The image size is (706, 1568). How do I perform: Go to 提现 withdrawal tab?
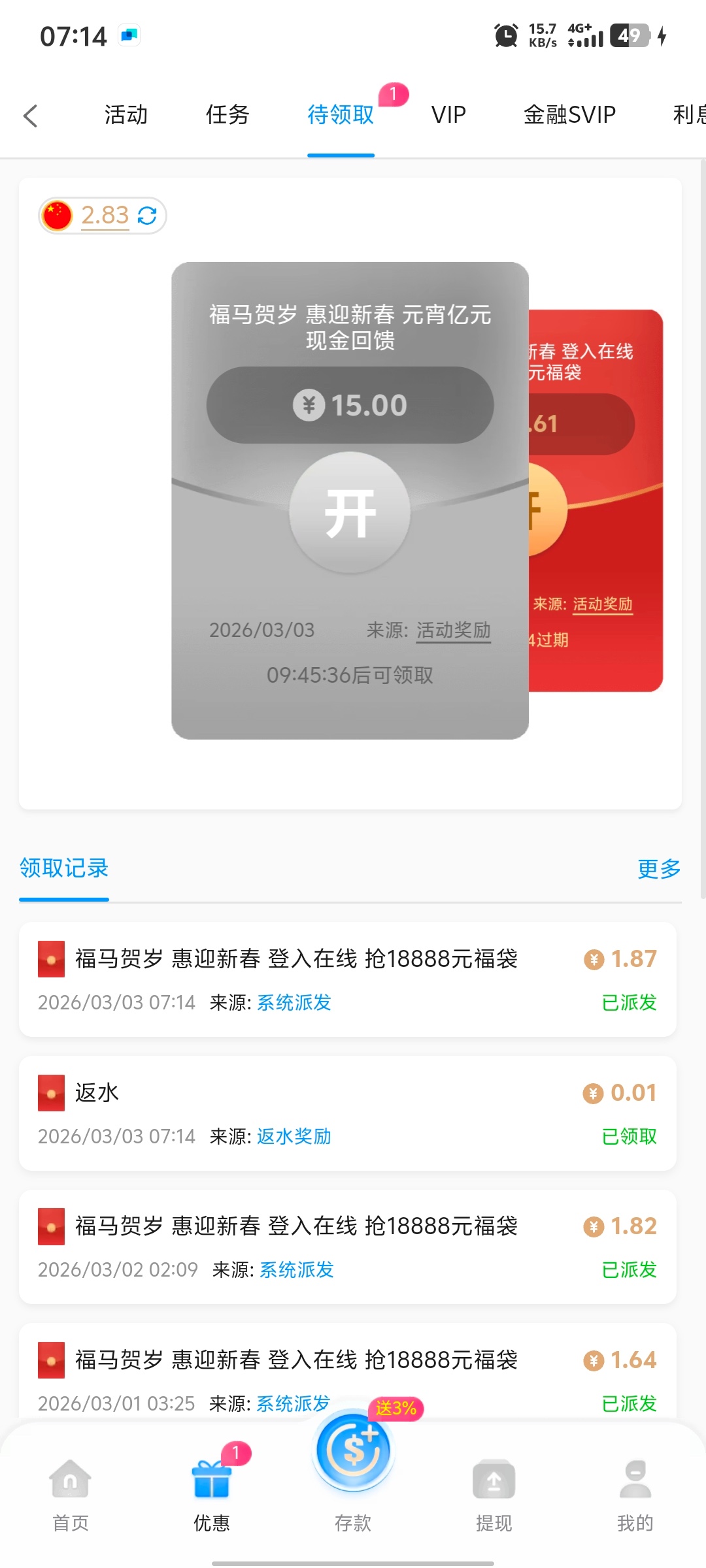click(x=494, y=1494)
